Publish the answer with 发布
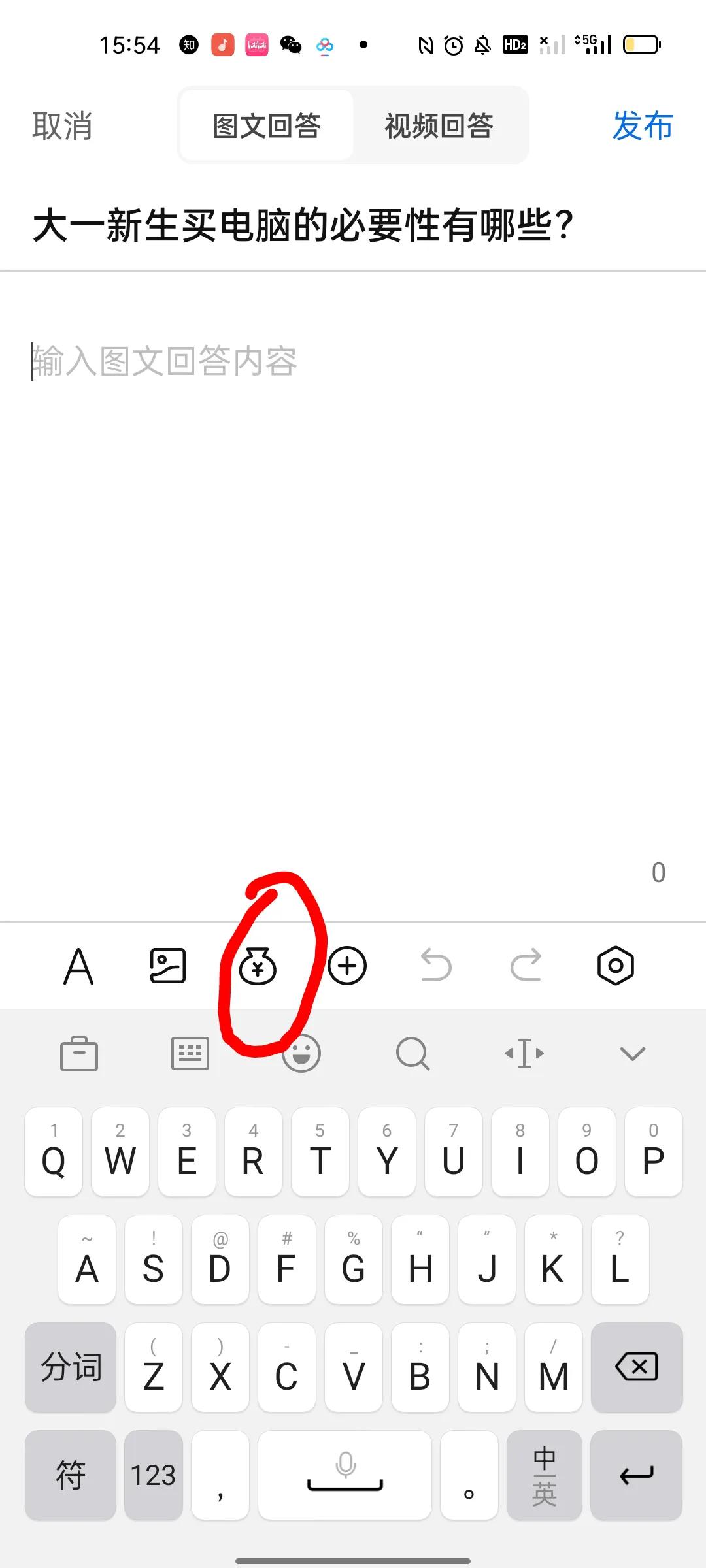706x1568 pixels. click(642, 125)
